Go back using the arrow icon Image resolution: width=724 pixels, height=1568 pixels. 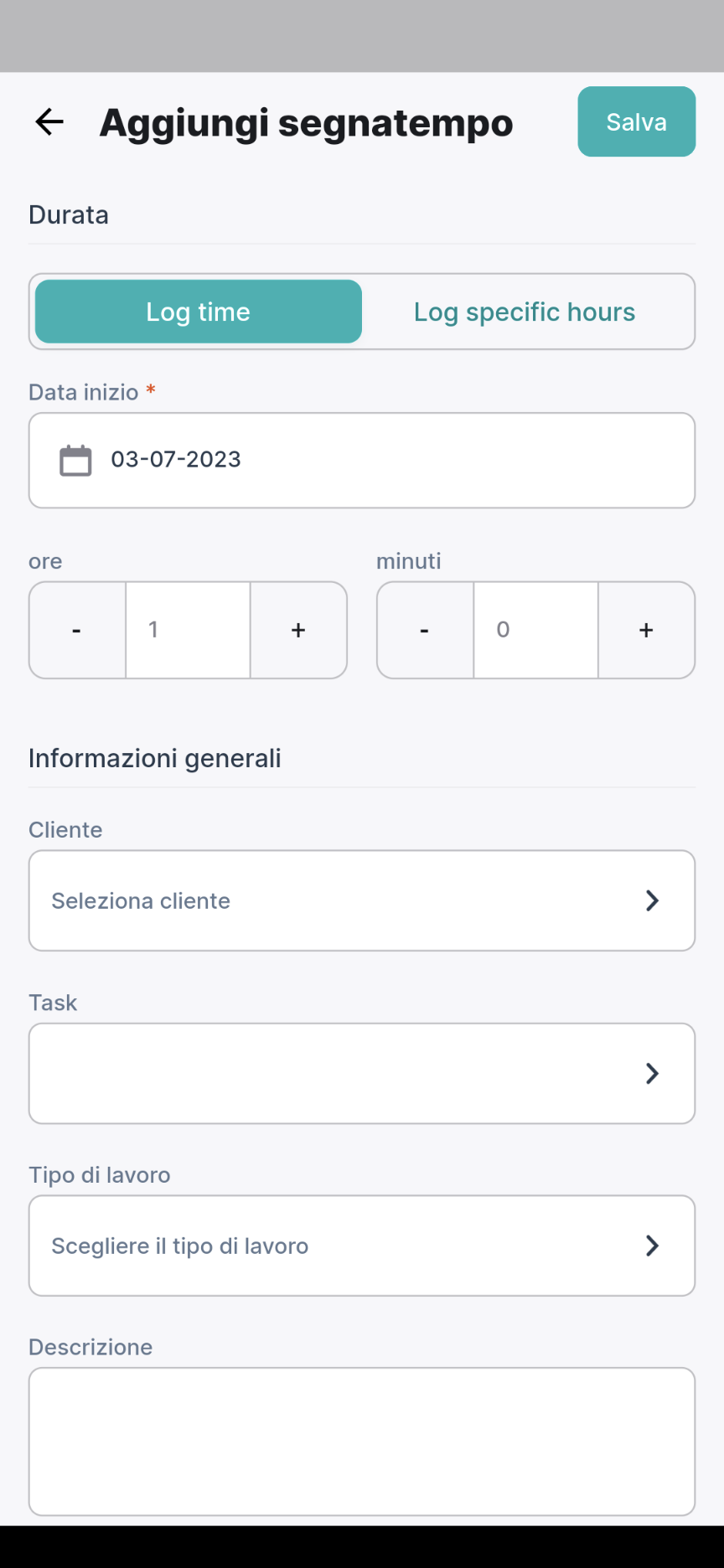tap(49, 122)
